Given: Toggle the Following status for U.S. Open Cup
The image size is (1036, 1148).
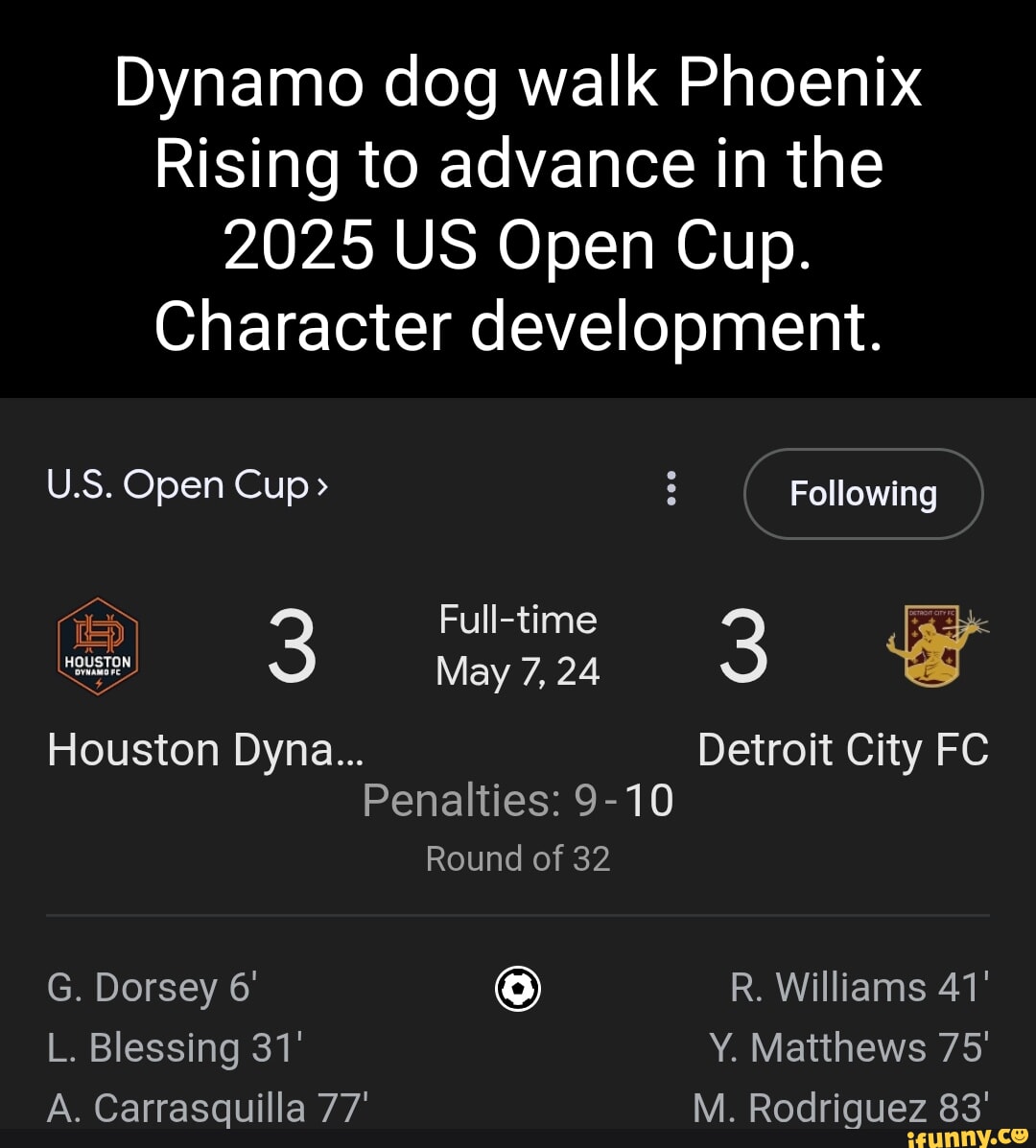Looking at the screenshot, I should click(862, 493).
